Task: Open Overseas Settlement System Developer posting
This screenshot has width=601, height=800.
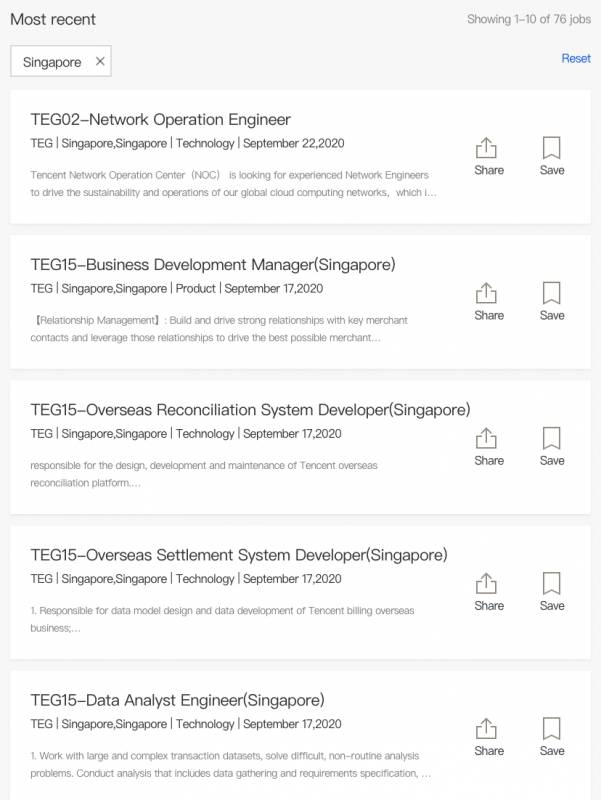Action: 239,555
